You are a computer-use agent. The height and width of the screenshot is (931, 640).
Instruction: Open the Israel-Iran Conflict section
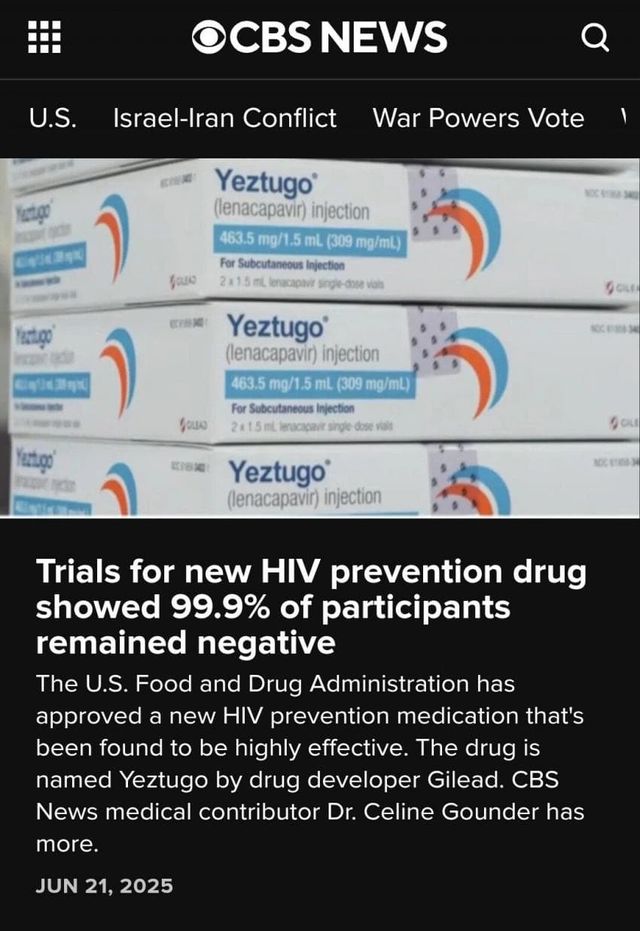pyautogui.click(x=225, y=118)
